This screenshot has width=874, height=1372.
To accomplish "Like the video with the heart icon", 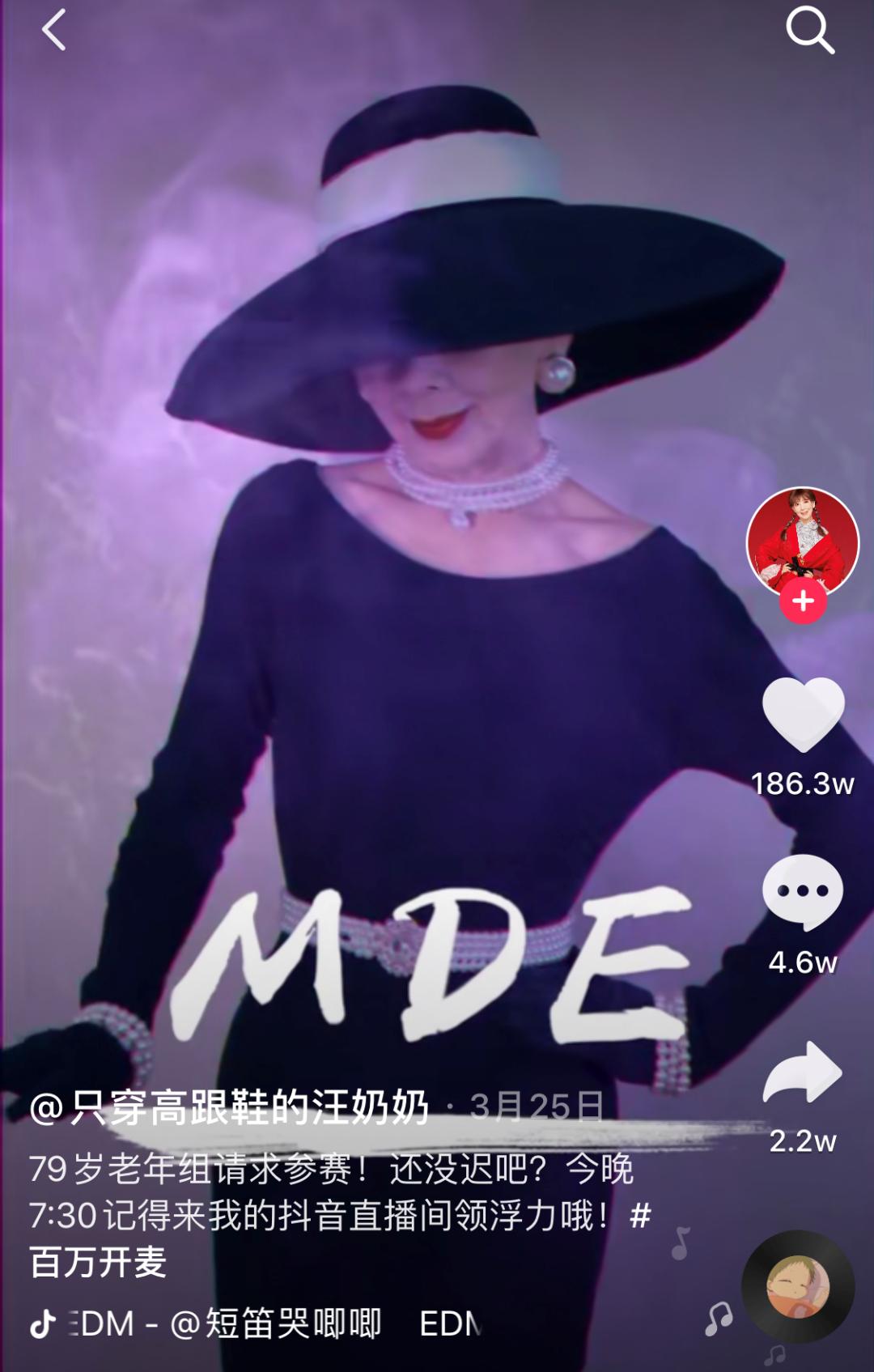I will pyautogui.click(x=803, y=714).
